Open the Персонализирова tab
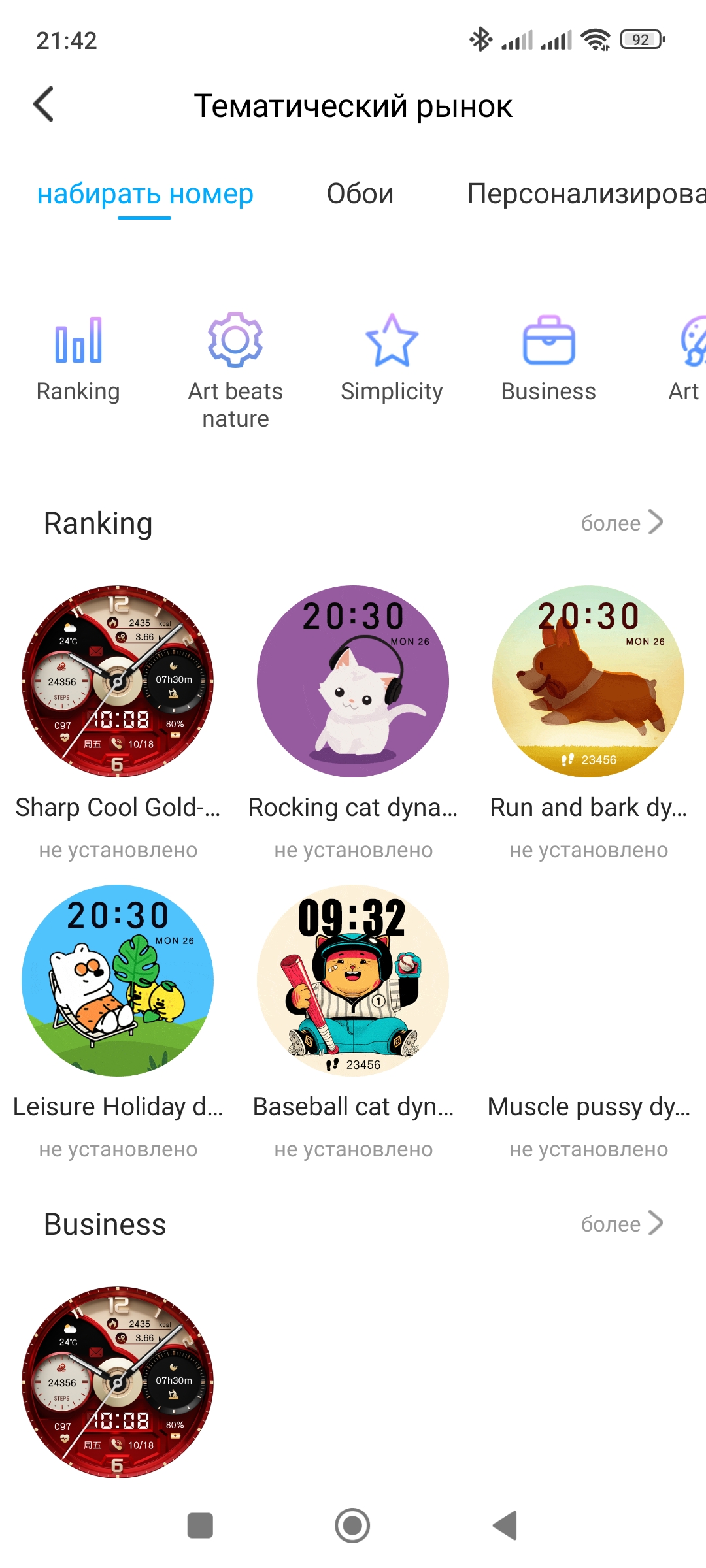The width and height of the screenshot is (706, 1568). [585, 194]
